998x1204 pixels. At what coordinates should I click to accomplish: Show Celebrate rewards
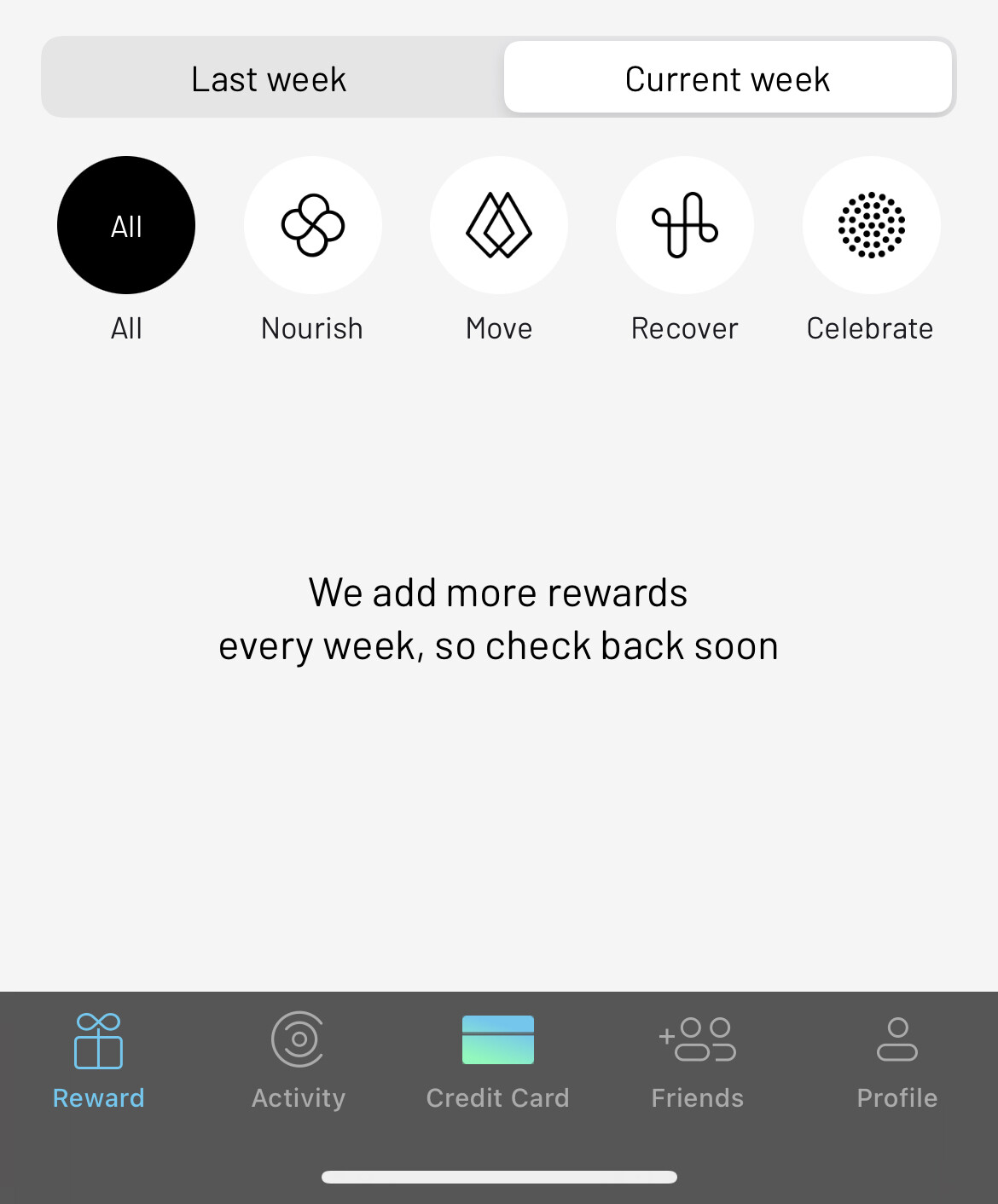(871, 225)
